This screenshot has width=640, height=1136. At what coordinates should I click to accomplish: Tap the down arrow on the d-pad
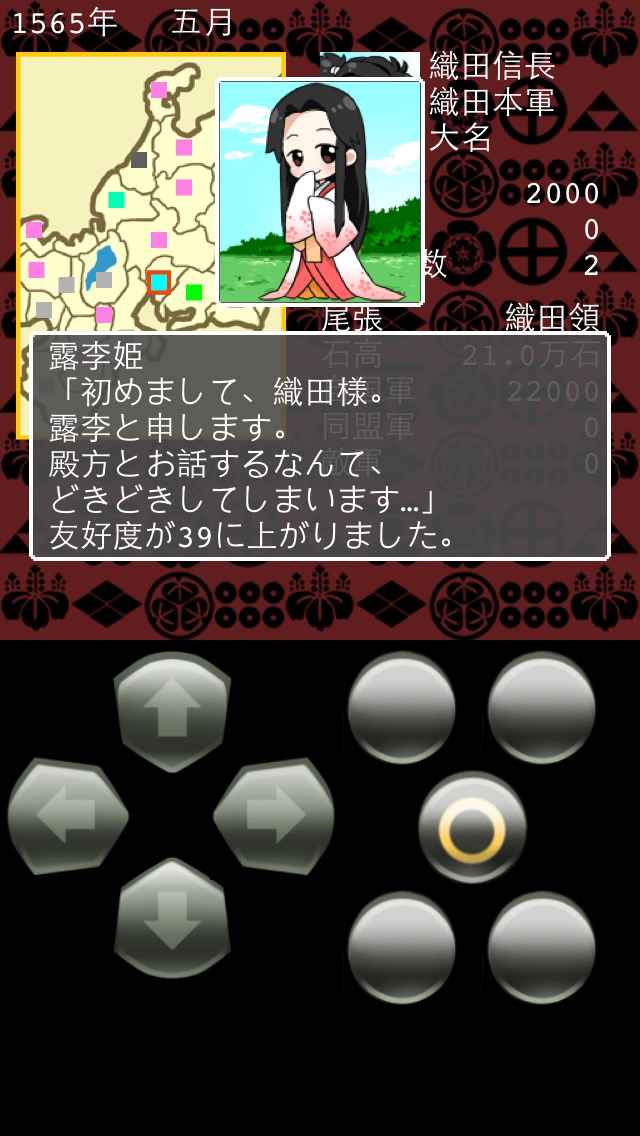172,918
